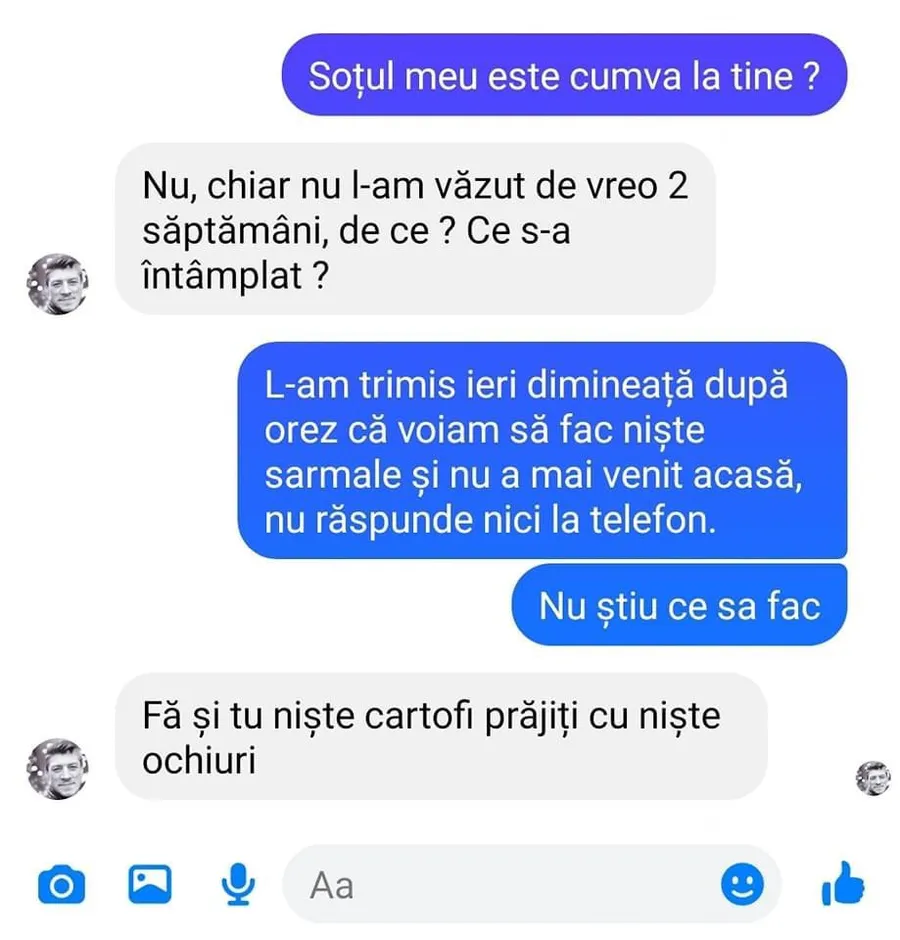
Task: Open the photo gallery picker
Action: pyautogui.click(x=150, y=882)
